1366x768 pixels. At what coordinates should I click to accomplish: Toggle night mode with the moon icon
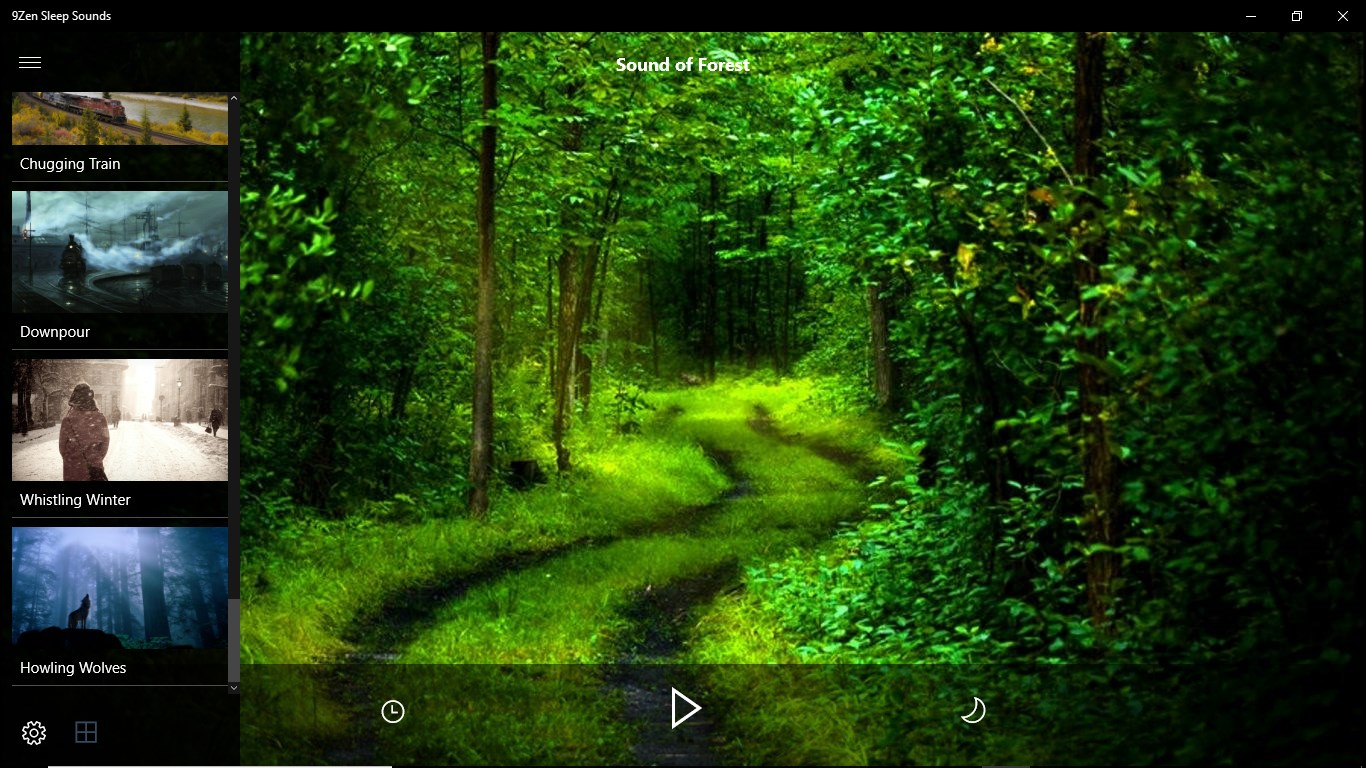973,710
